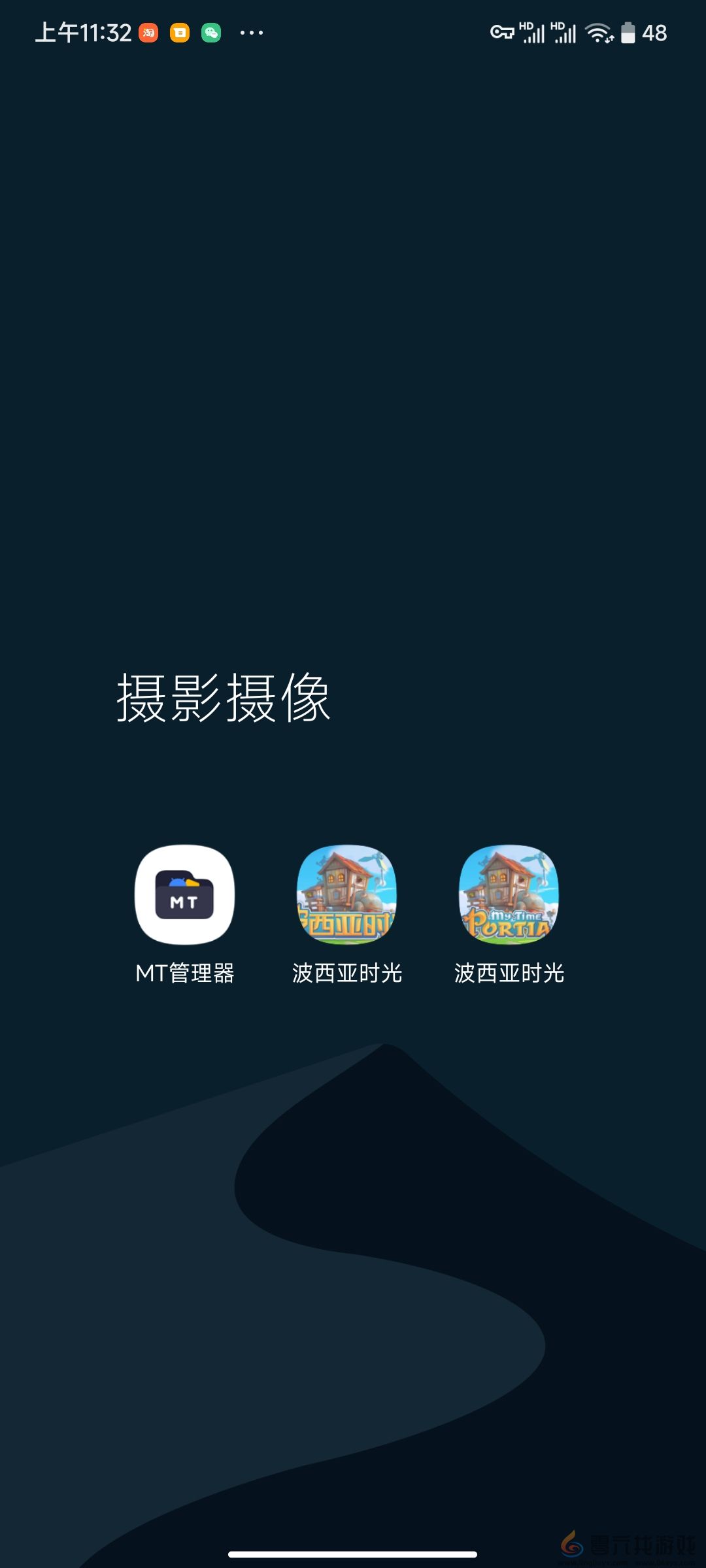Tap the battery indicator showing 48
This screenshot has width=706, height=1568.
click(x=637, y=33)
